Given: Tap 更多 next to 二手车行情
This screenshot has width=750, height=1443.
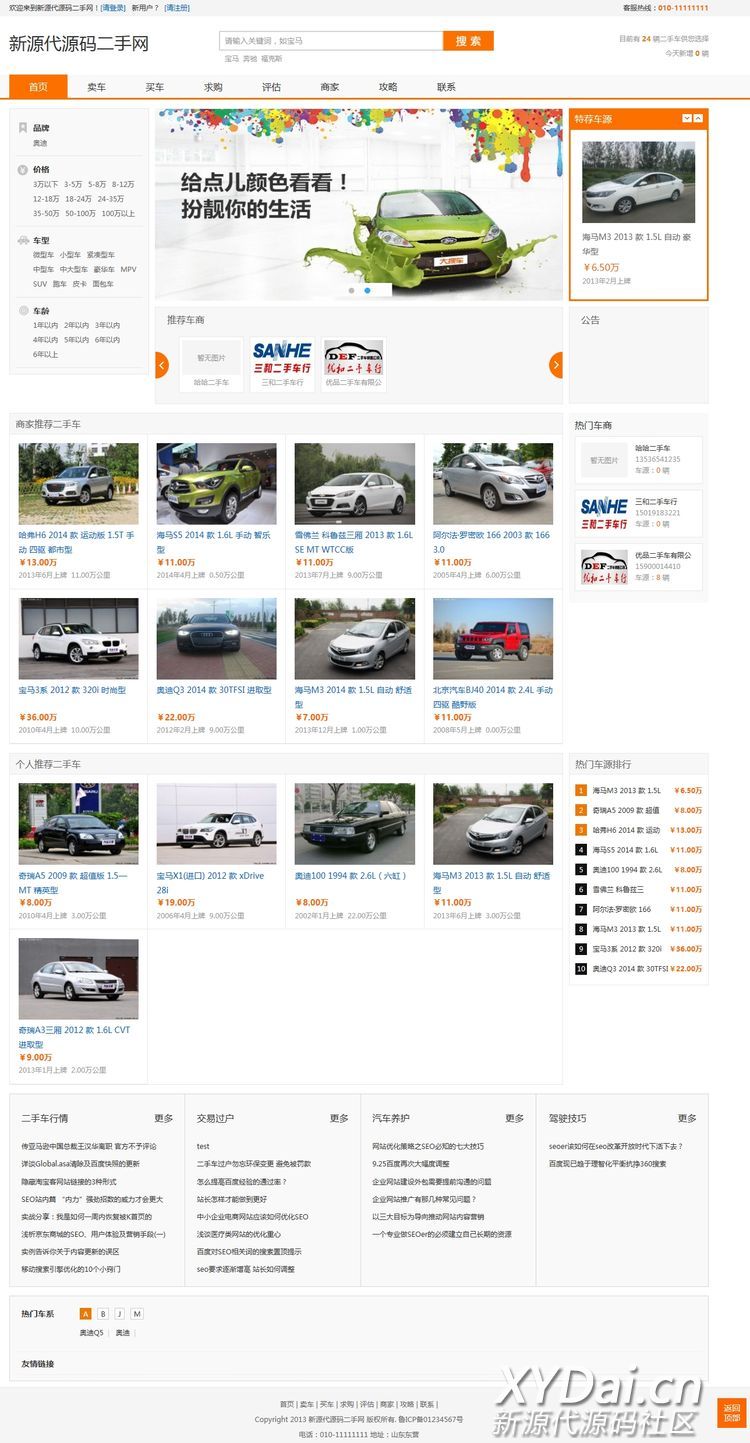Looking at the screenshot, I should [163, 1118].
